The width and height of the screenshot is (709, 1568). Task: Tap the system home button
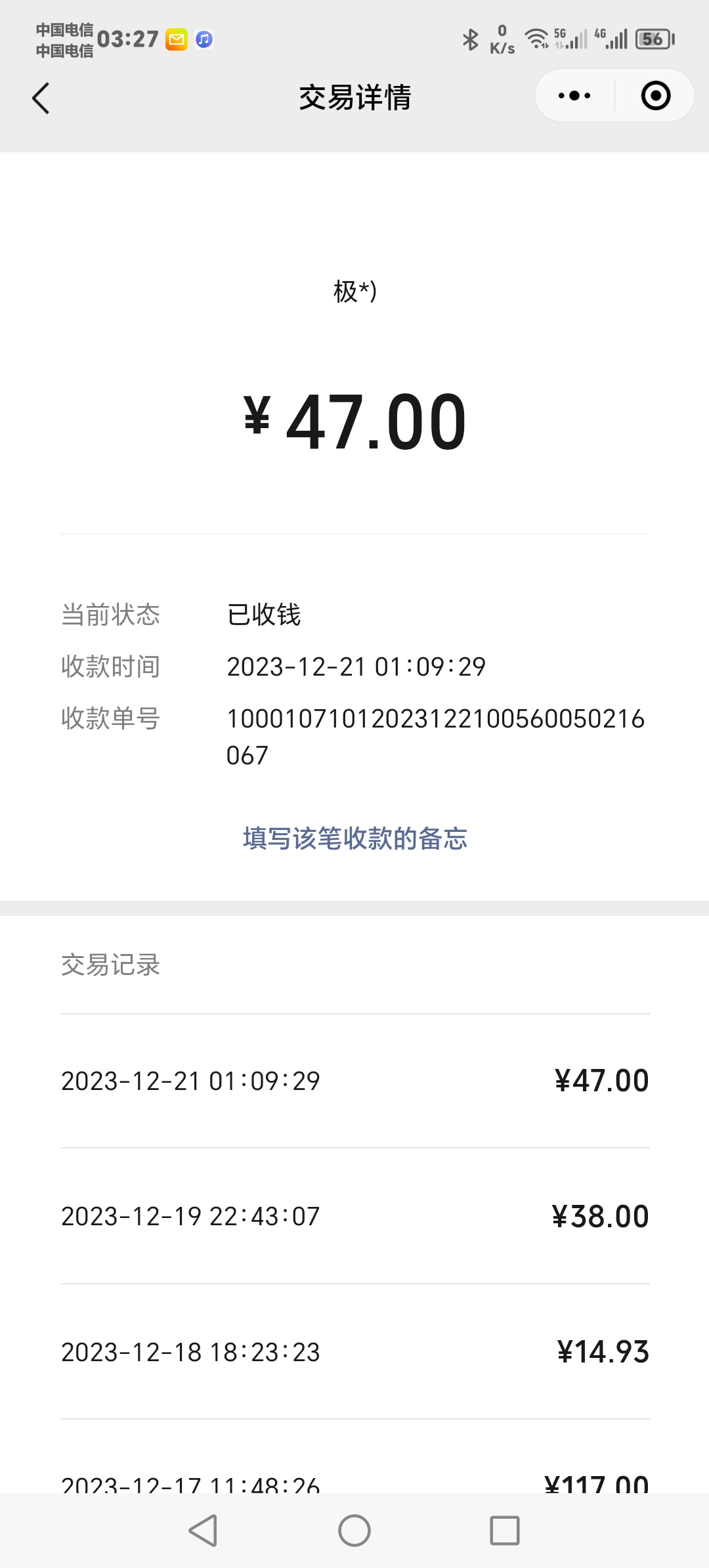coord(354,1531)
